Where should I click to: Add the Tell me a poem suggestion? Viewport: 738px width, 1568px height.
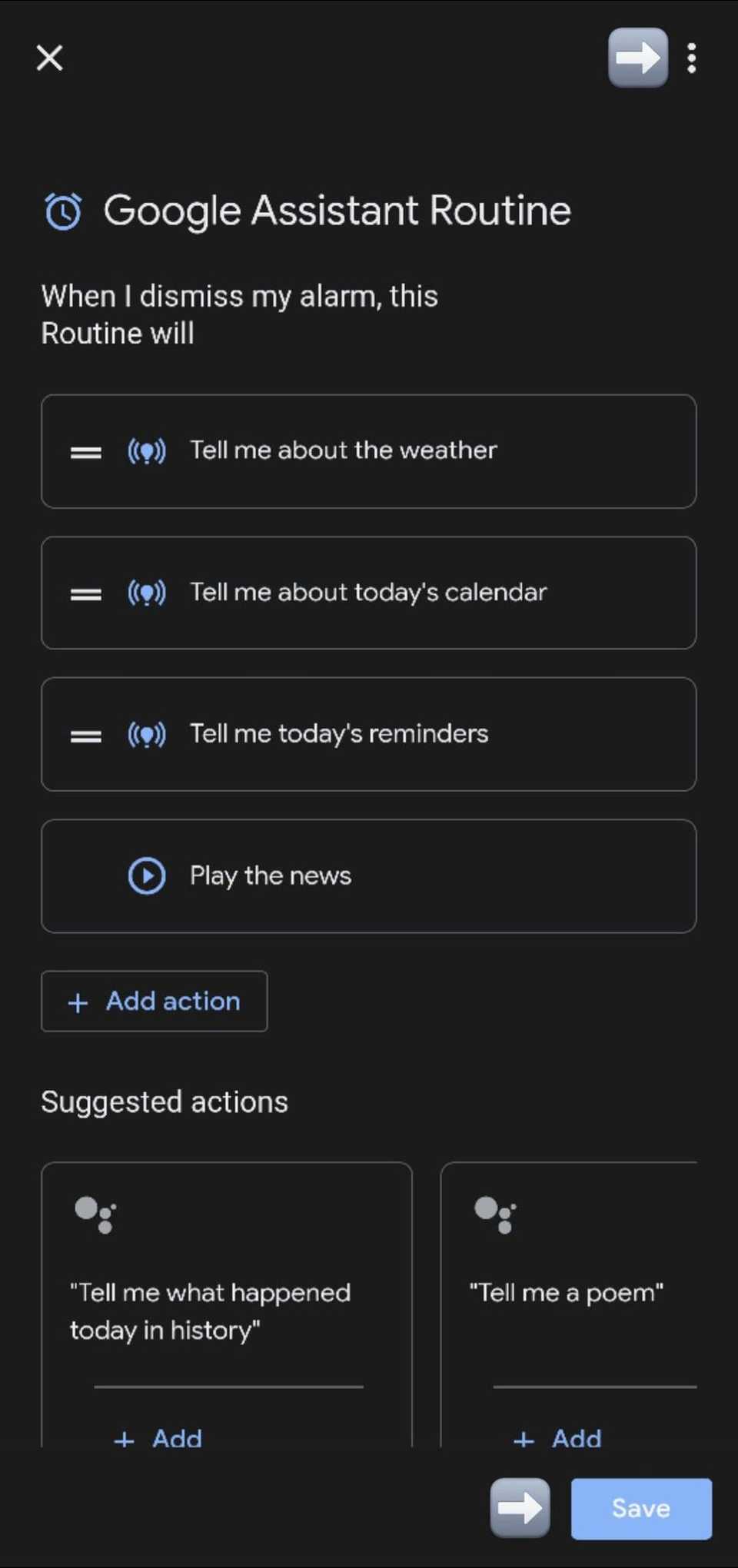pos(559,1438)
